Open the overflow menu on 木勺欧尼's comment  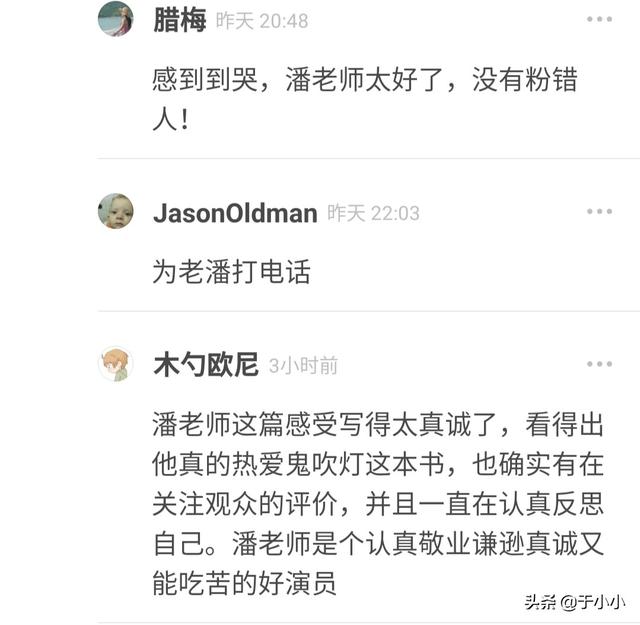pos(599,364)
